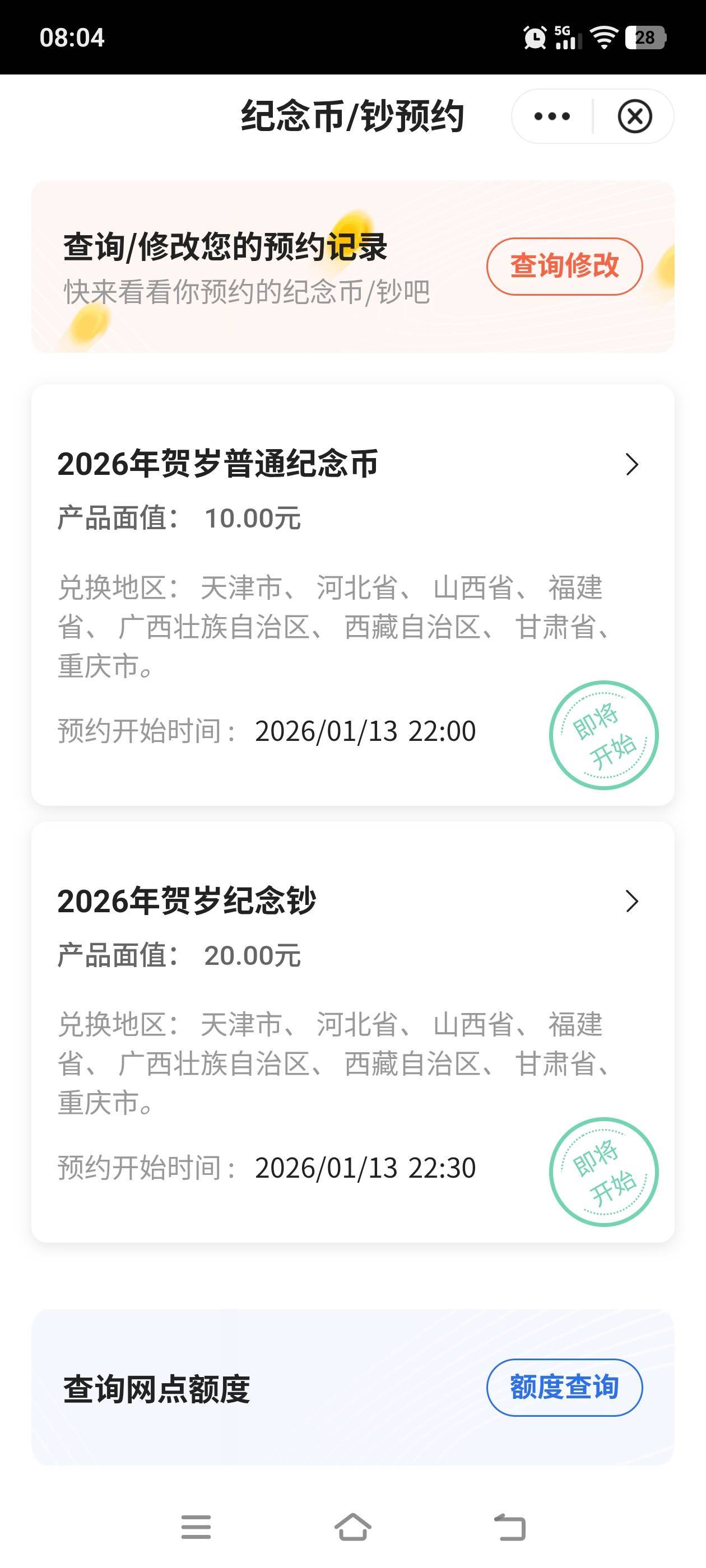706x1568 pixels.
Task: Open the recent apps menu
Action: [x=196, y=1527]
